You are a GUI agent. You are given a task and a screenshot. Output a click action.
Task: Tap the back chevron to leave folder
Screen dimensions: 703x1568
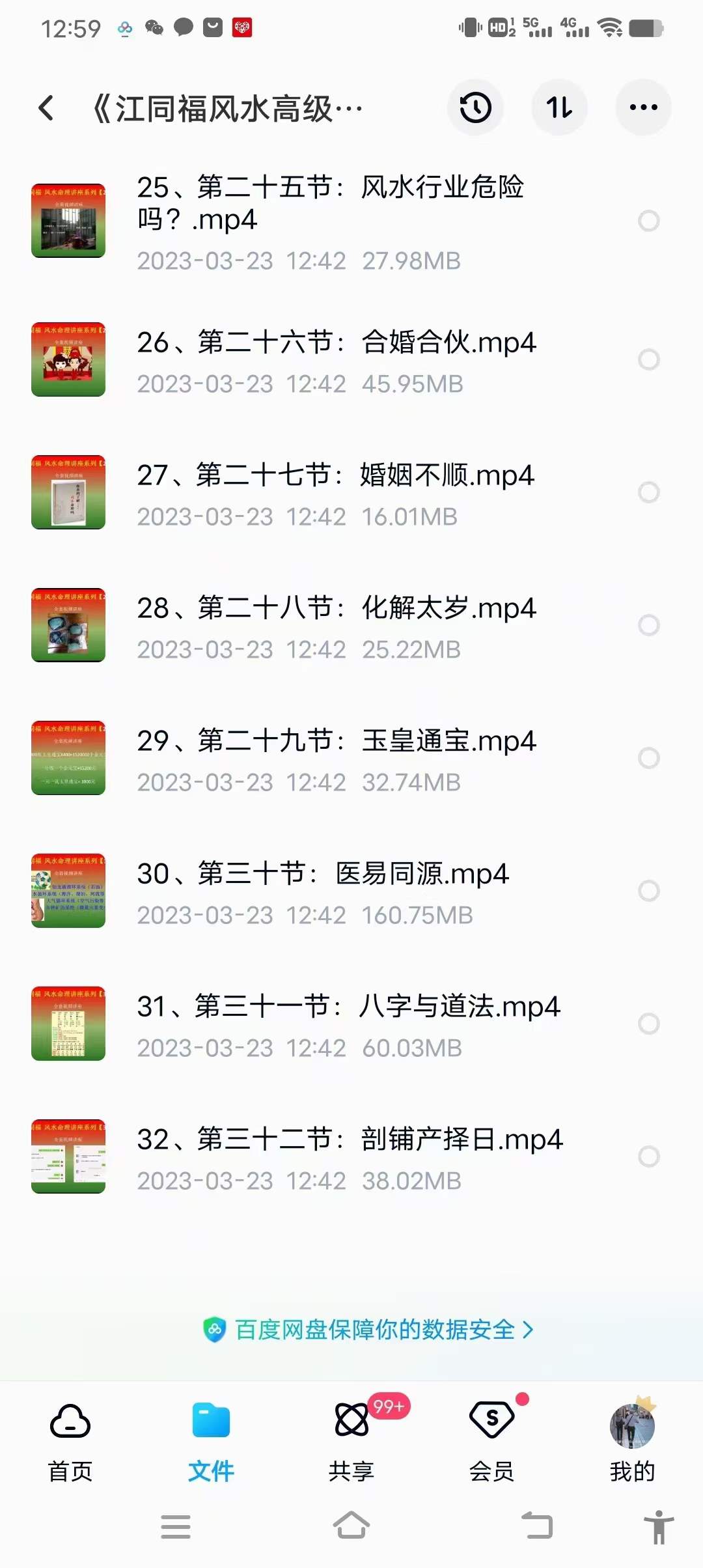[46, 106]
